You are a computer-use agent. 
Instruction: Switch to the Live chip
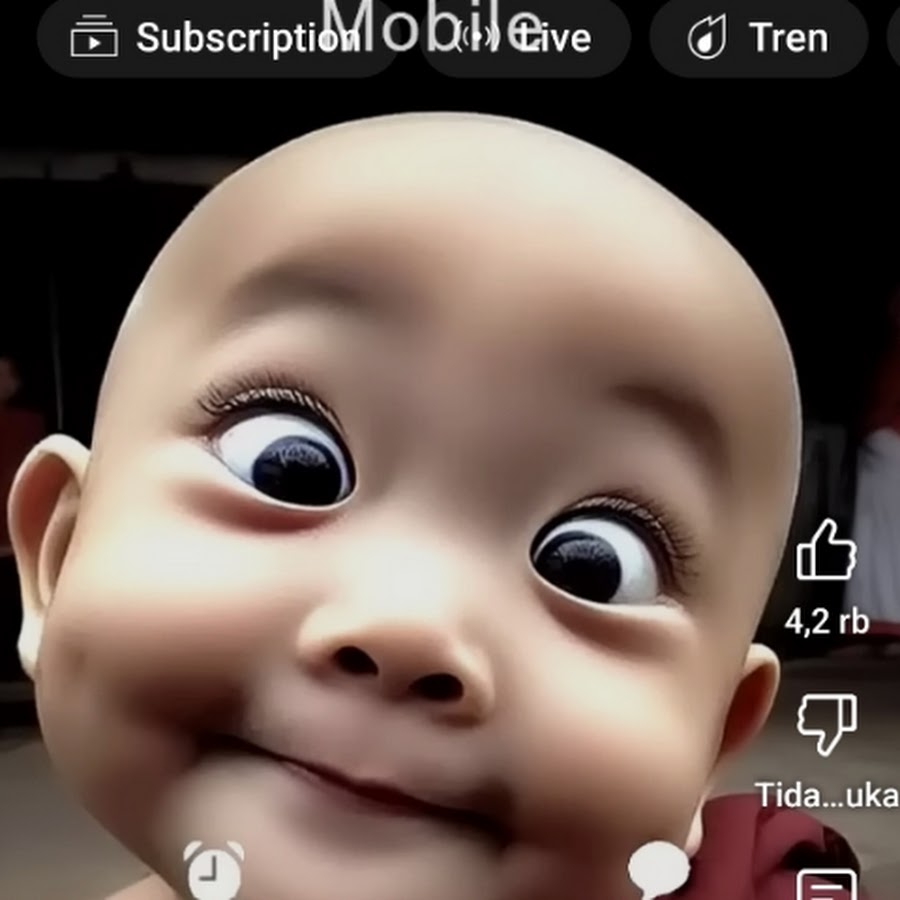pyautogui.click(x=525, y=38)
